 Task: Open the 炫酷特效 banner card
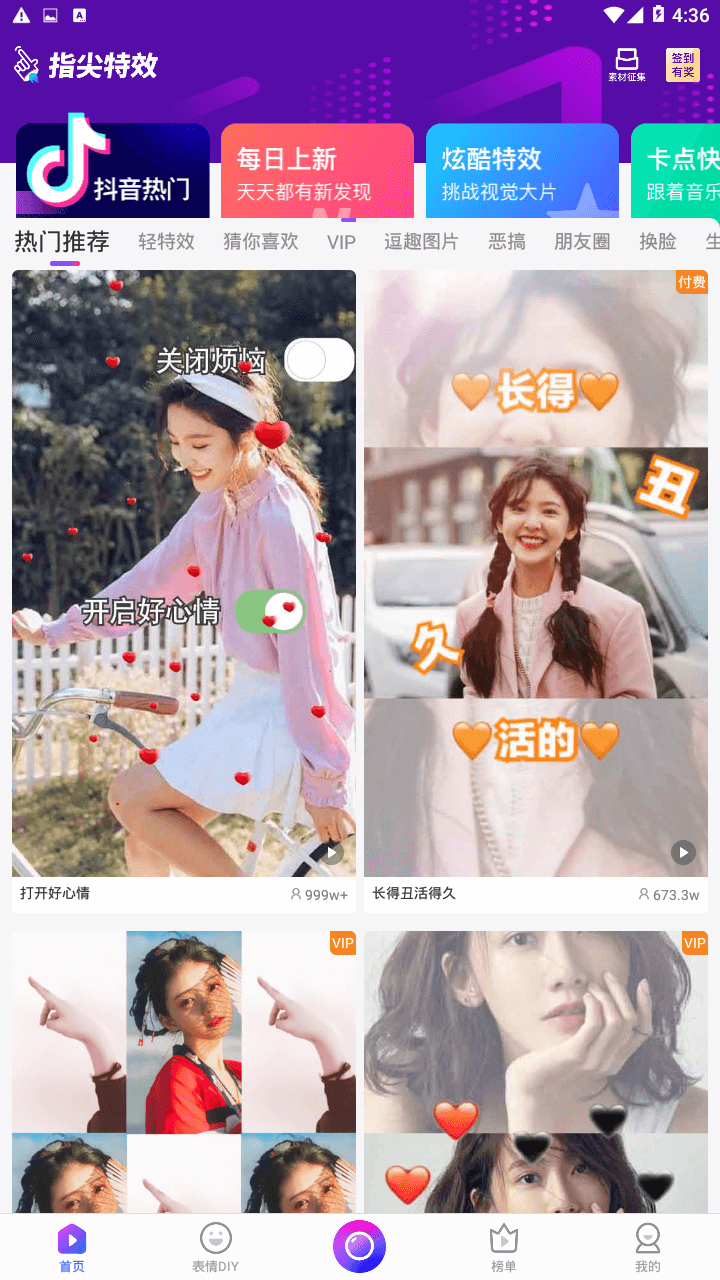pos(522,171)
